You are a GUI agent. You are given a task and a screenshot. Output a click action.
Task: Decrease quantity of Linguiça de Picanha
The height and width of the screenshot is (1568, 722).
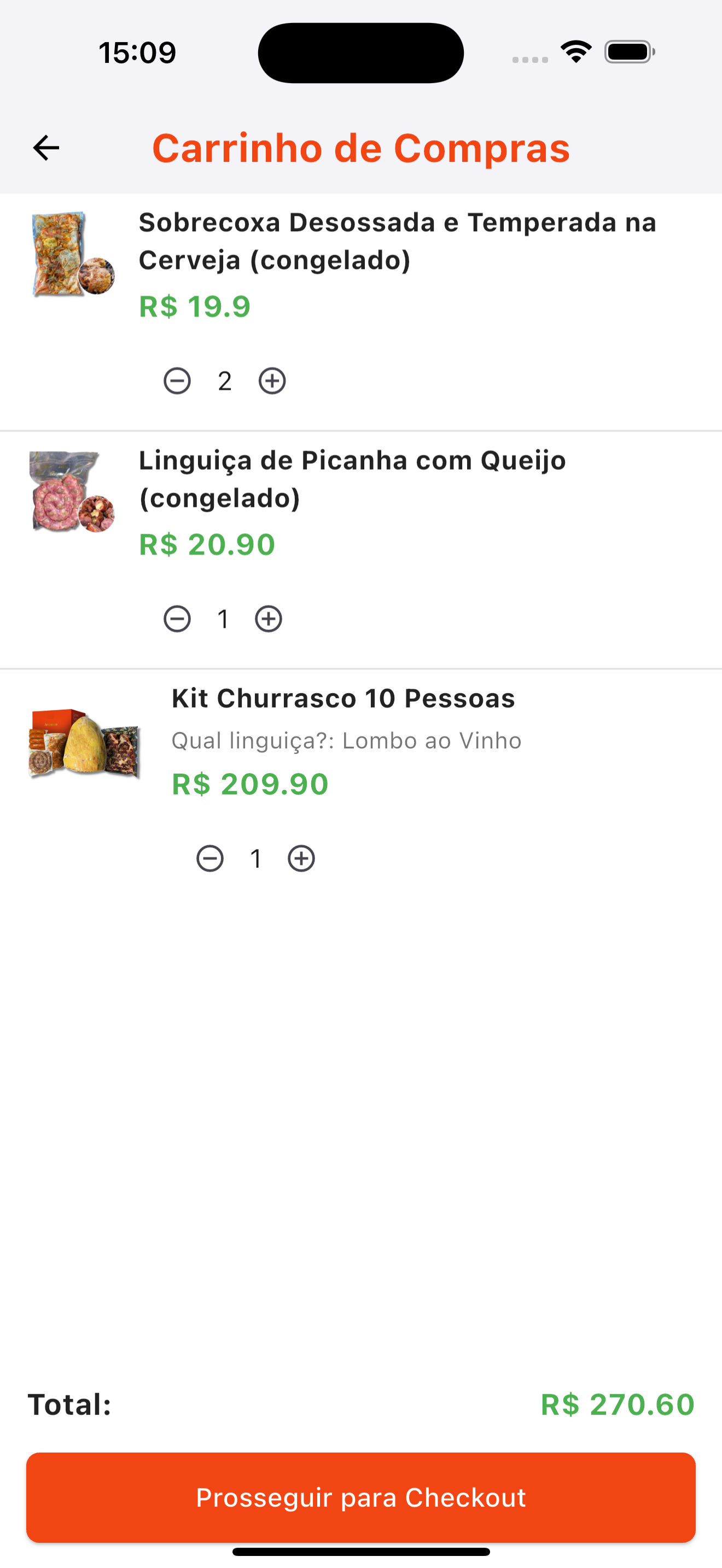point(177,619)
